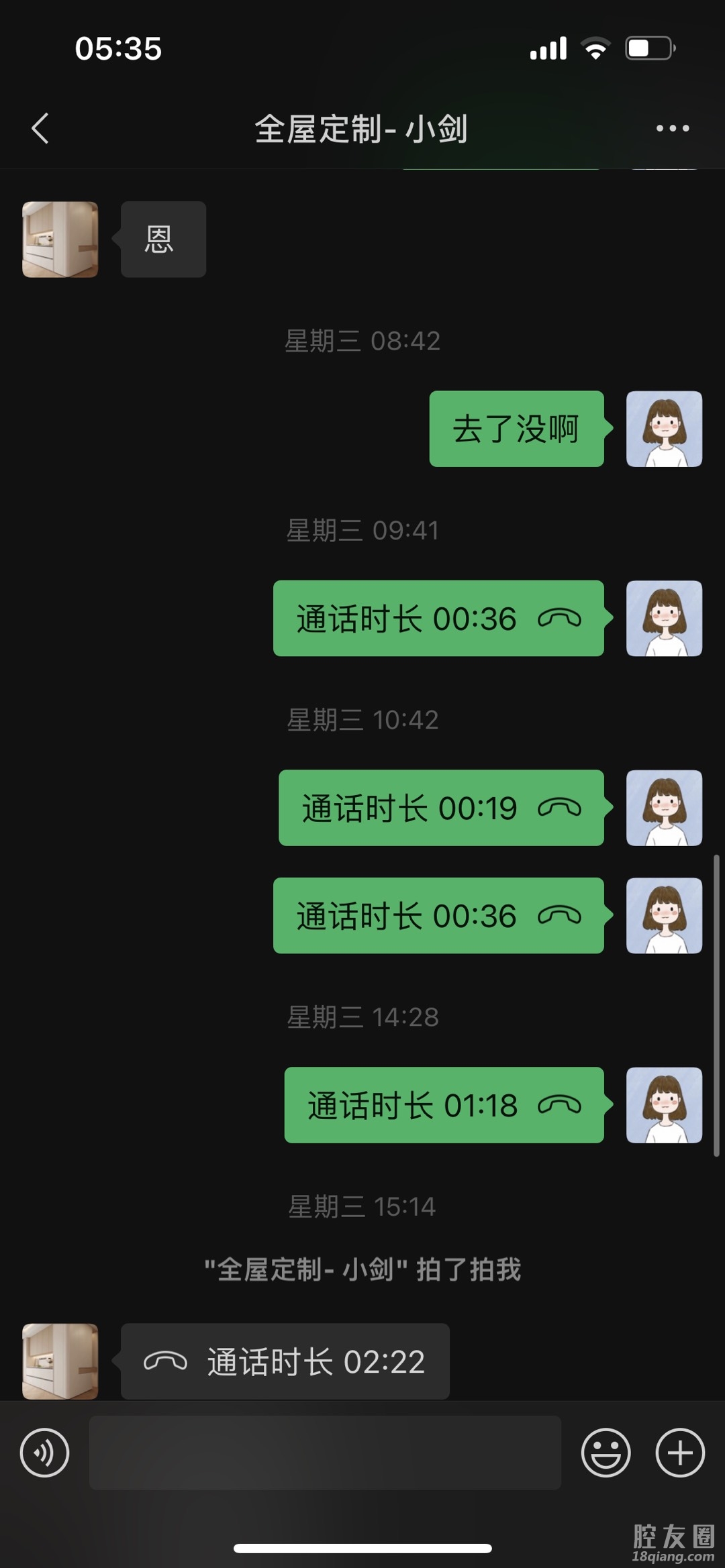Viewport: 725px width, 1568px height.
Task: Call back via the 02:22 call bubble
Action: coord(285,1361)
